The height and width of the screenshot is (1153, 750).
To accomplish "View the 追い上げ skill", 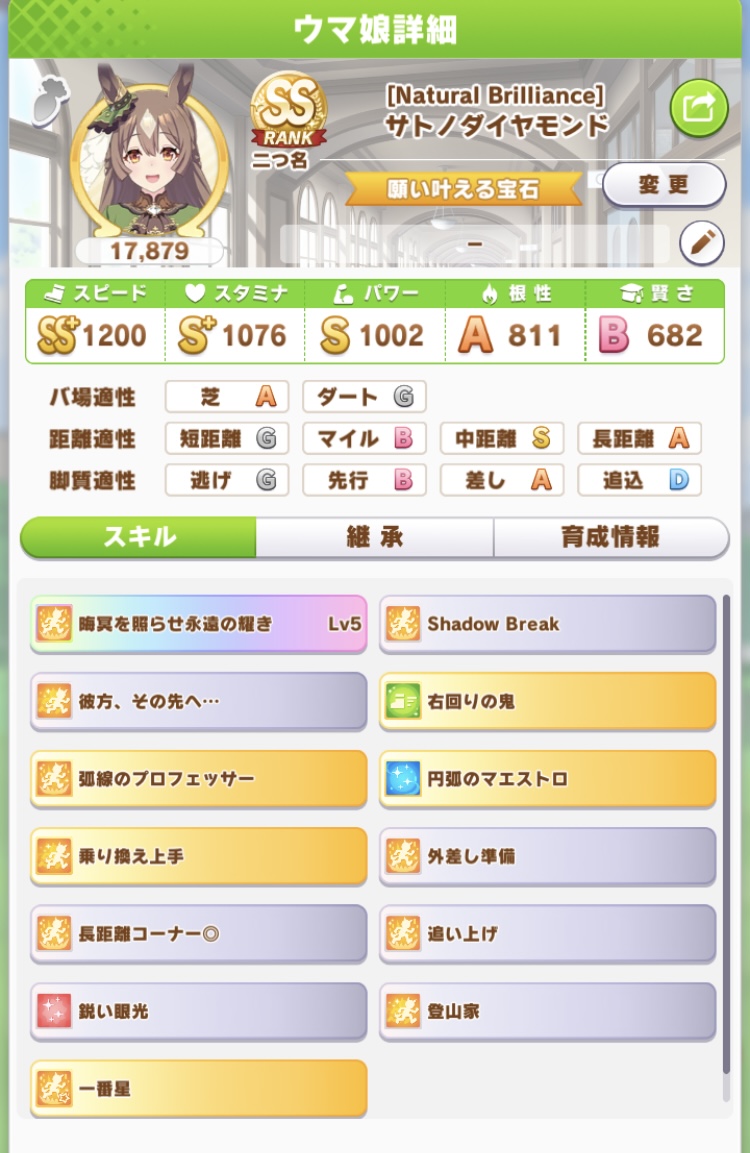I will tap(547, 933).
